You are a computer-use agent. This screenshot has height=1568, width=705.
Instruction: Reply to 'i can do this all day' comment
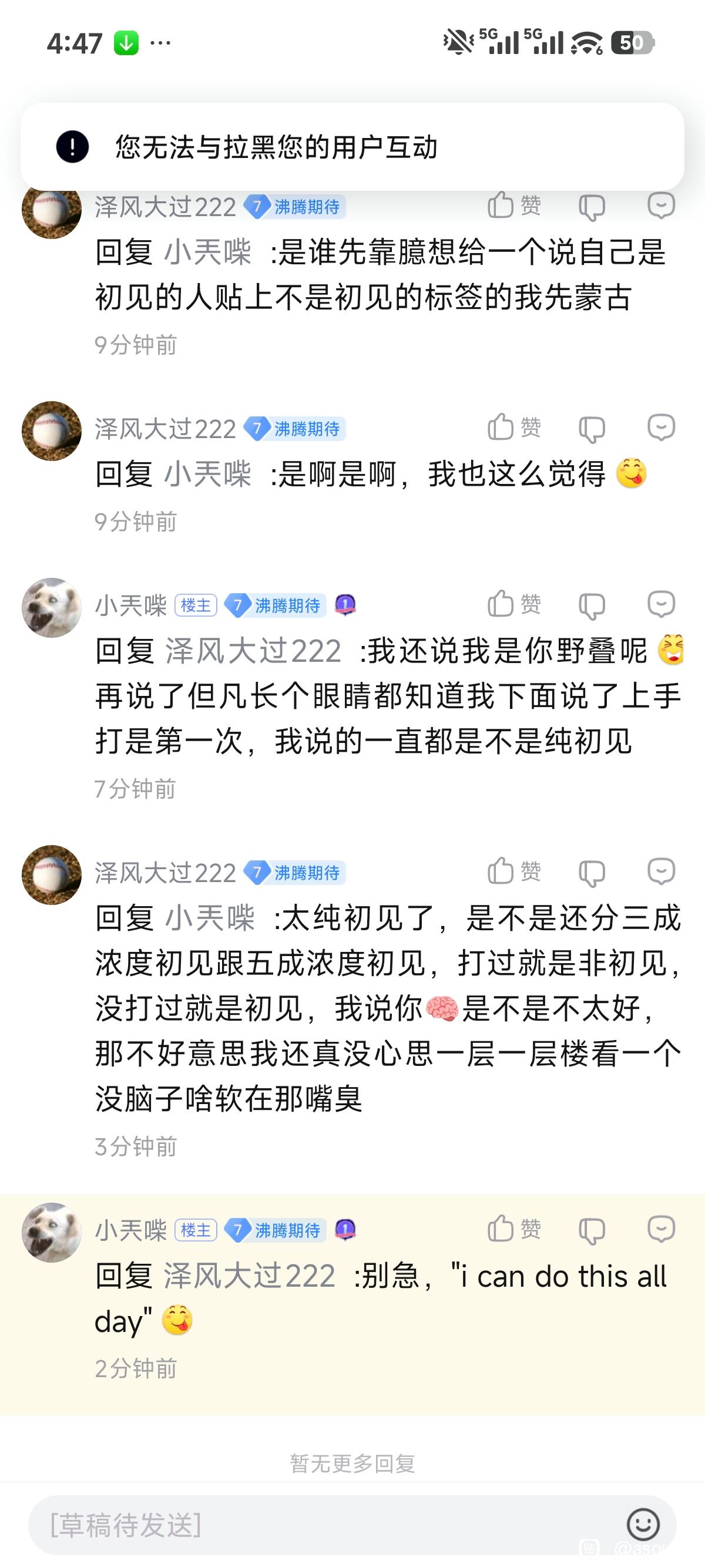click(660, 1229)
